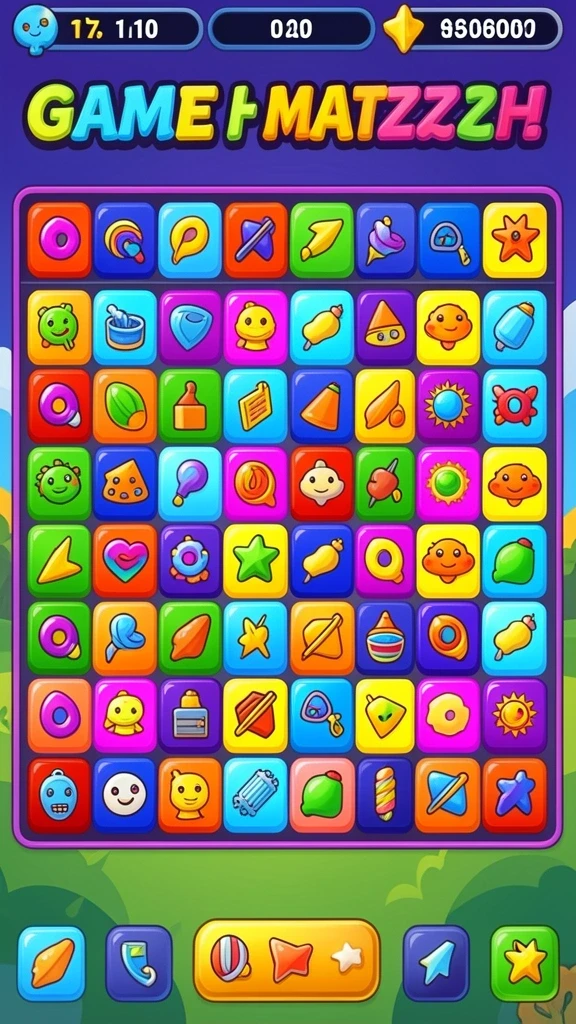Select the green star tile on yellow
Screen dimensions: 576x1024
tap(255, 561)
